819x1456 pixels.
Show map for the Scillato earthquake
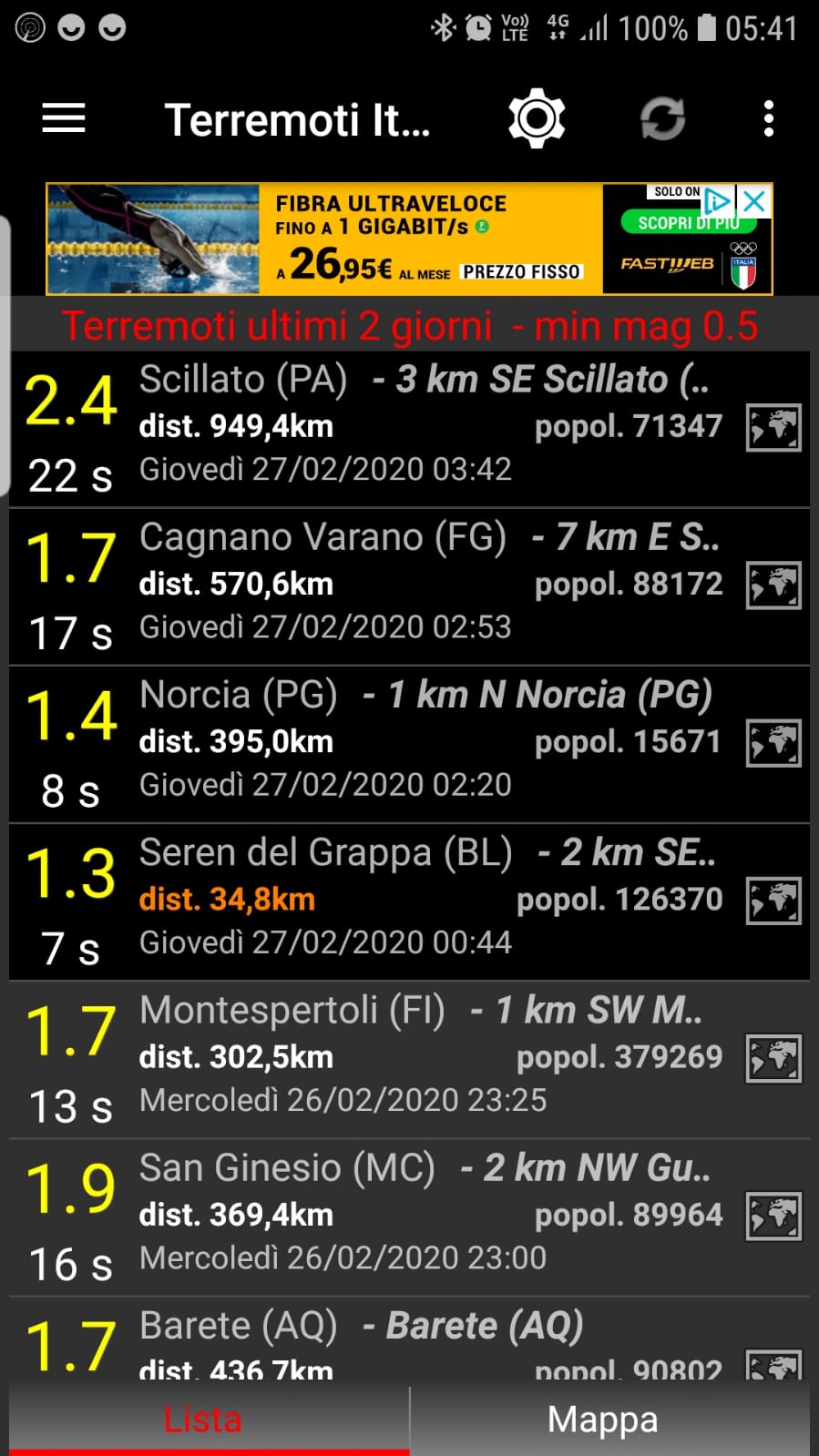pyautogui.click(x=773, y=428)
